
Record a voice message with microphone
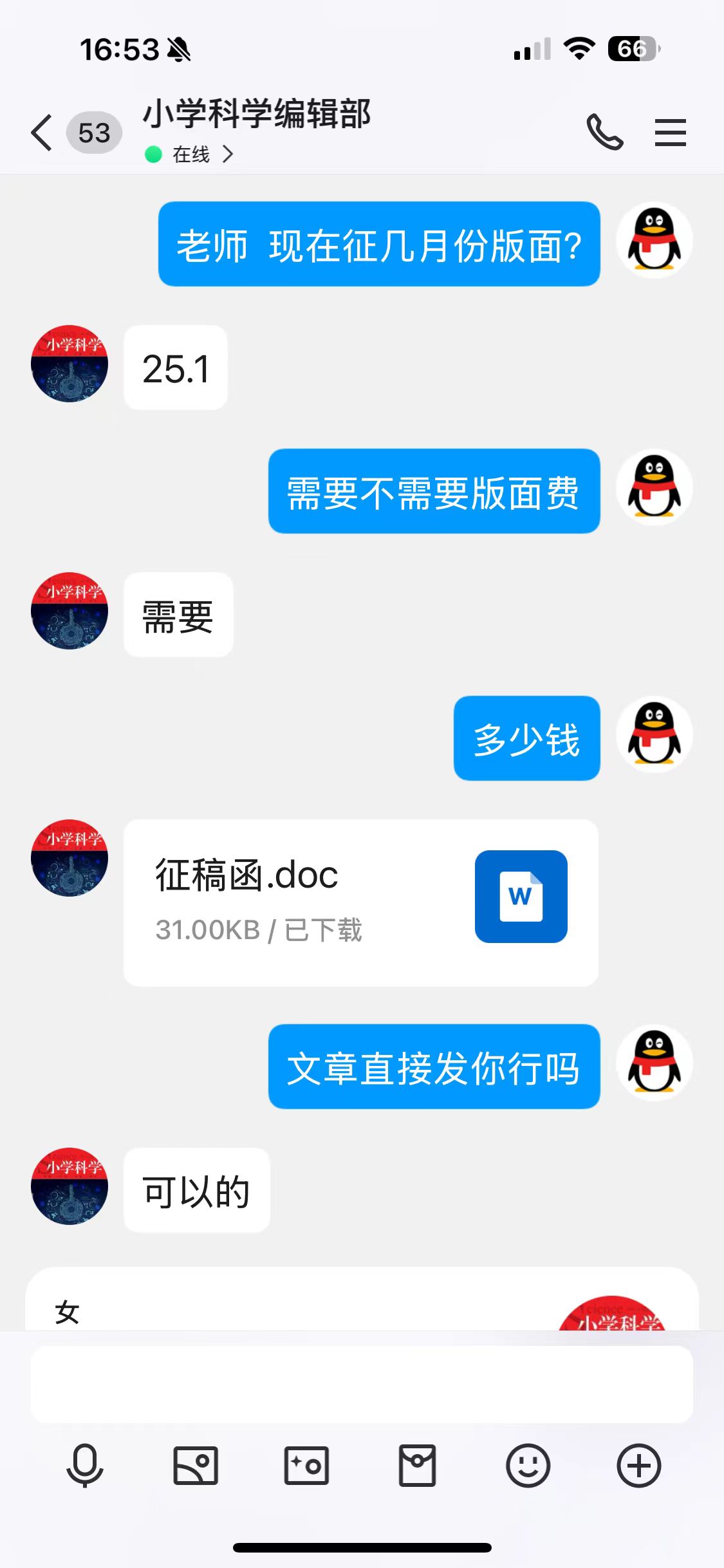click(x=84, y=1466)
